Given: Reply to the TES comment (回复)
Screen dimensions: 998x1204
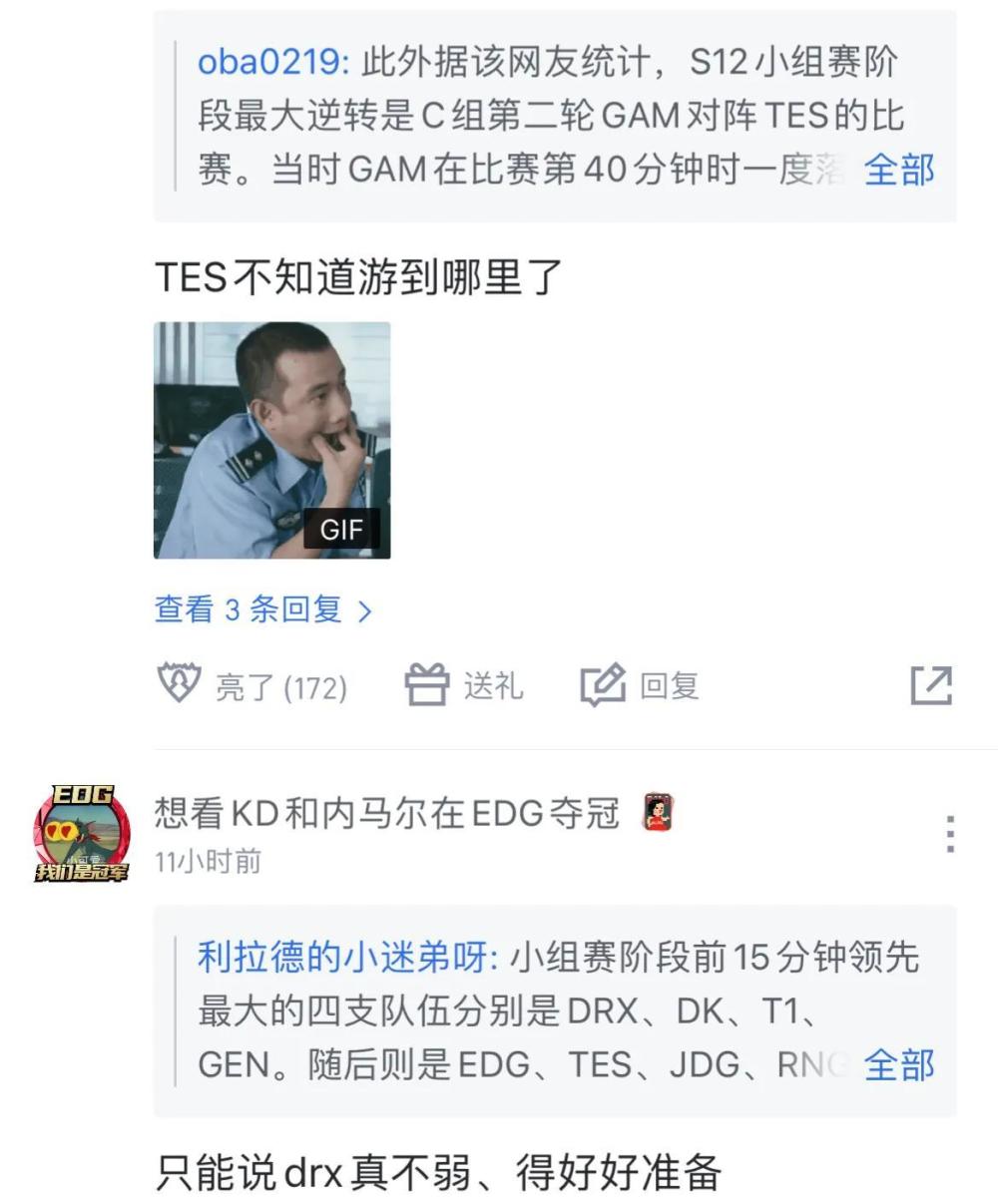Looking at the screenshot, I should click(x=640, y=686).
